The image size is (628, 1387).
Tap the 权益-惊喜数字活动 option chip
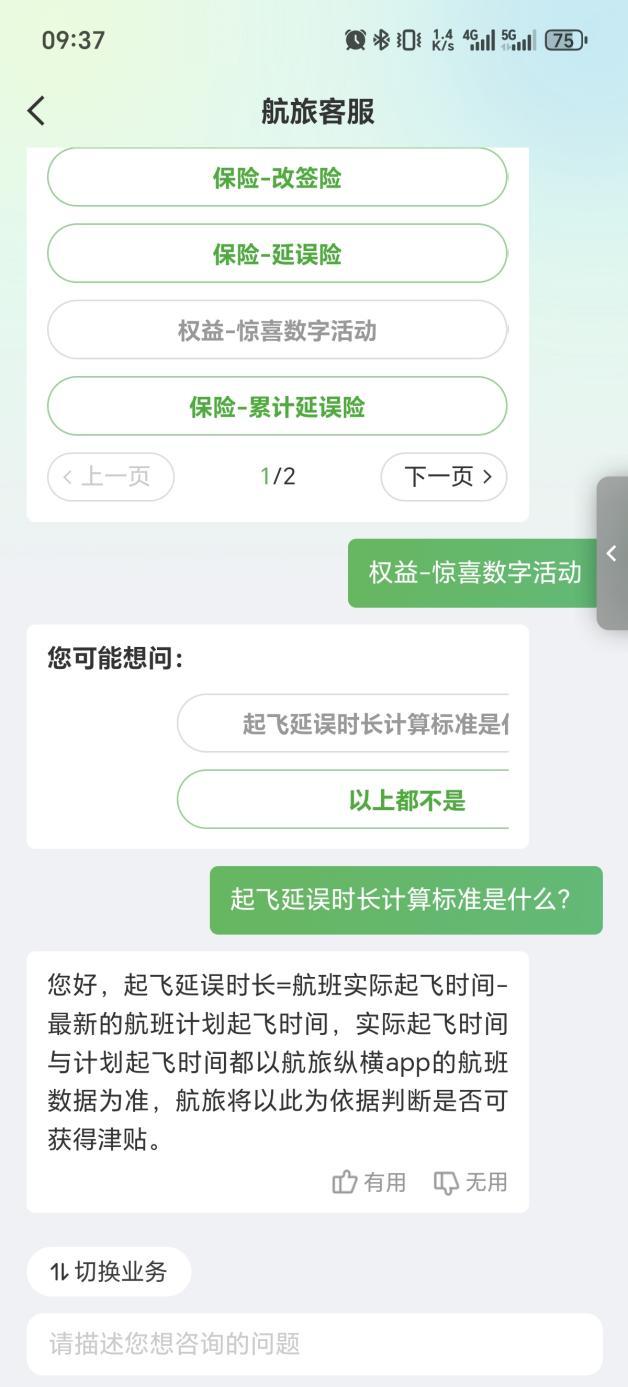(277, 331)
